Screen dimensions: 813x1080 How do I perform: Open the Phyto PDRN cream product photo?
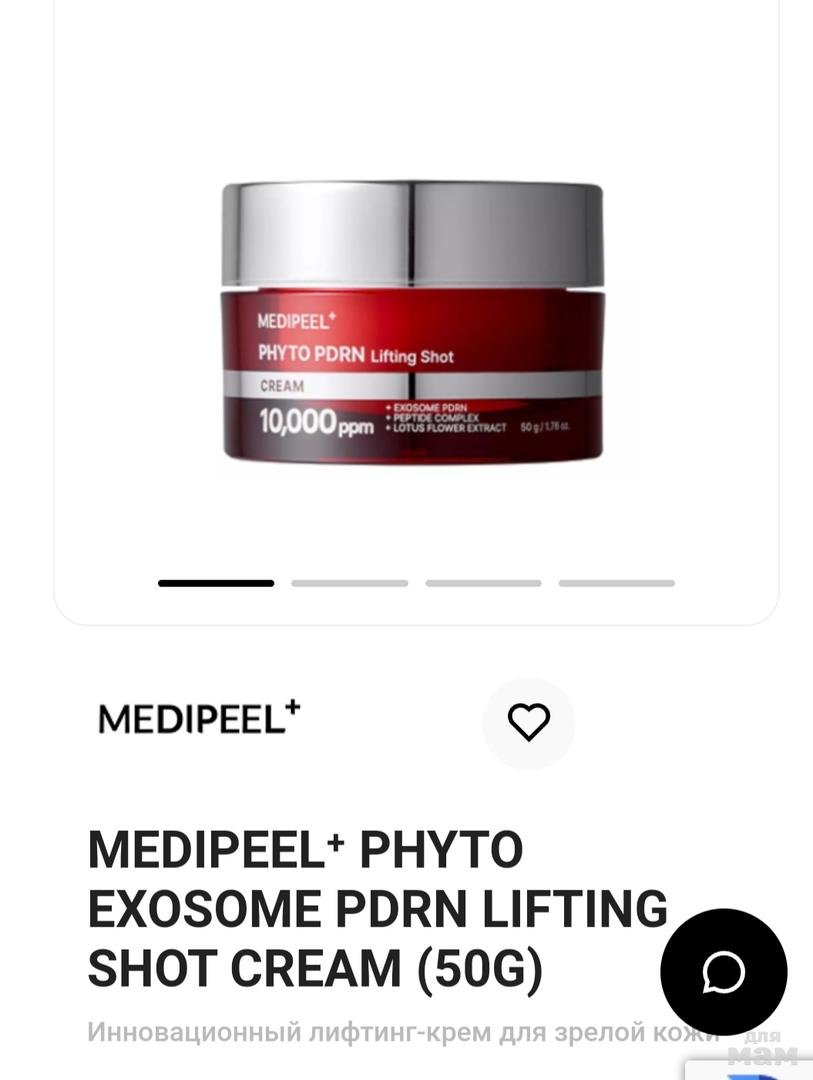coord(413,322)
